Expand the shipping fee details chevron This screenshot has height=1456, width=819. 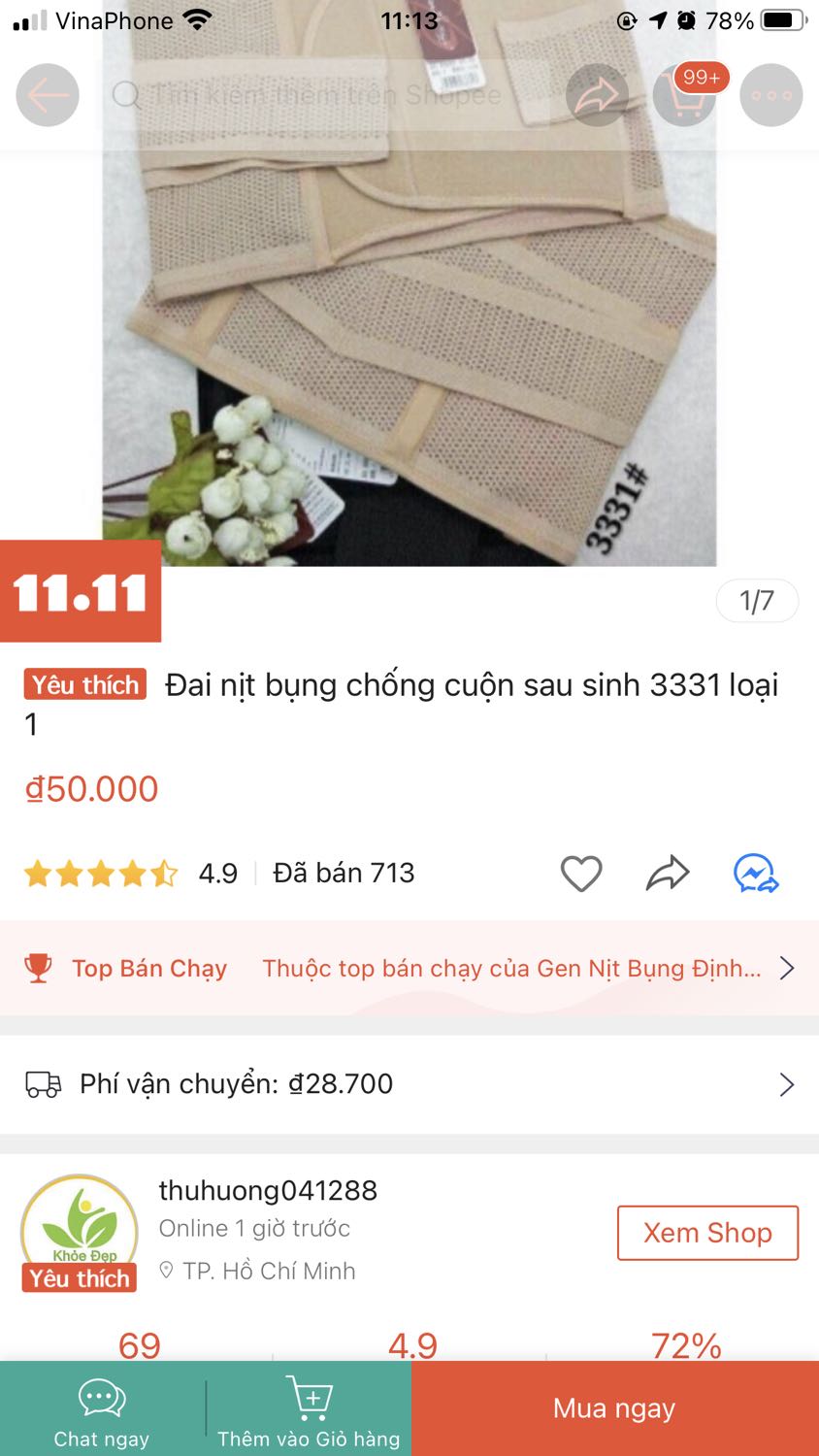click(x=788, y=1084)
